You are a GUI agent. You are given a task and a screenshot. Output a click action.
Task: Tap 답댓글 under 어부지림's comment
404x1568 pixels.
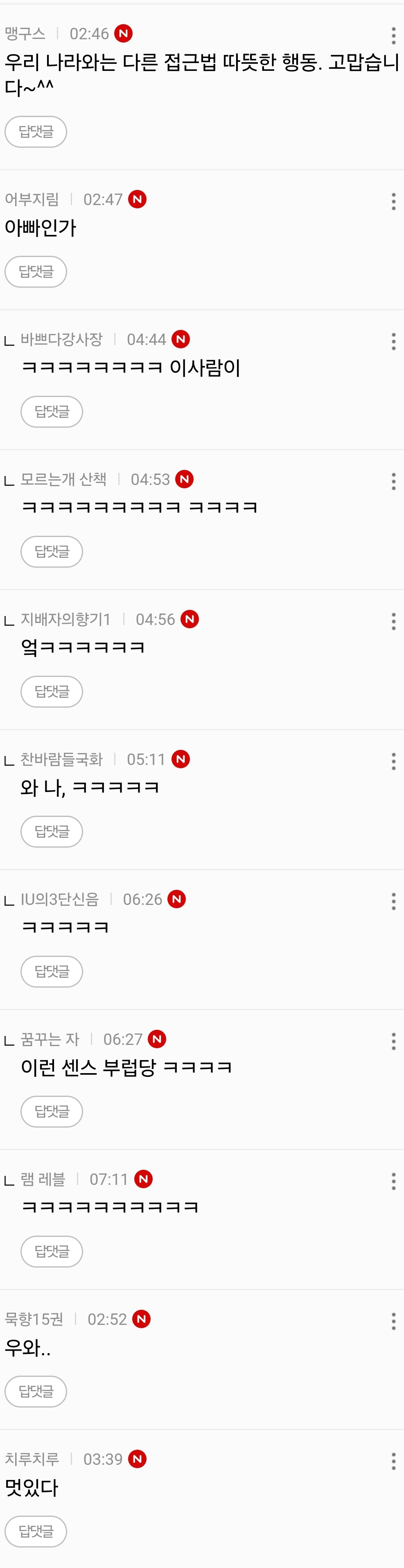tap(36, 271)
